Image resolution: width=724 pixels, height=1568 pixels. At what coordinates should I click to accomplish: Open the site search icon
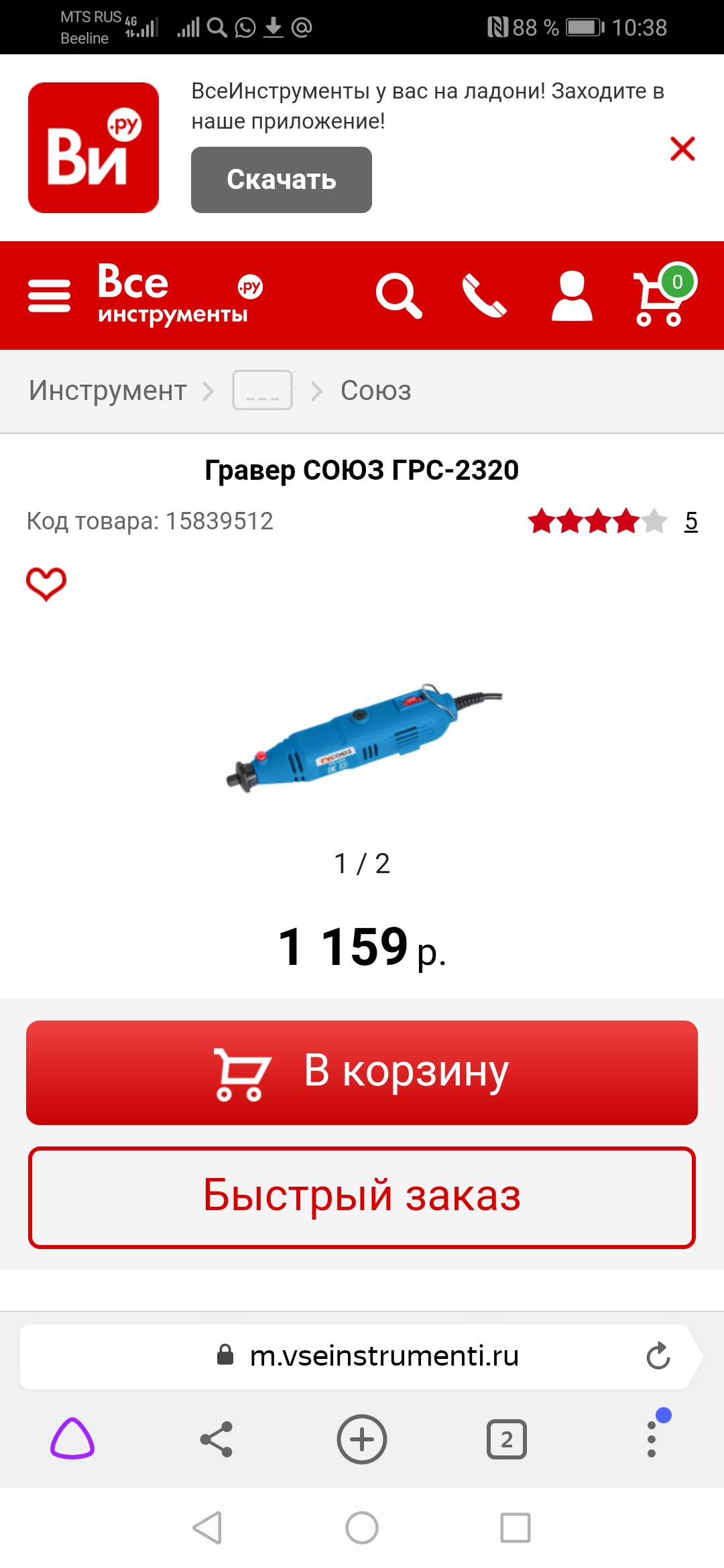(399, 296)
